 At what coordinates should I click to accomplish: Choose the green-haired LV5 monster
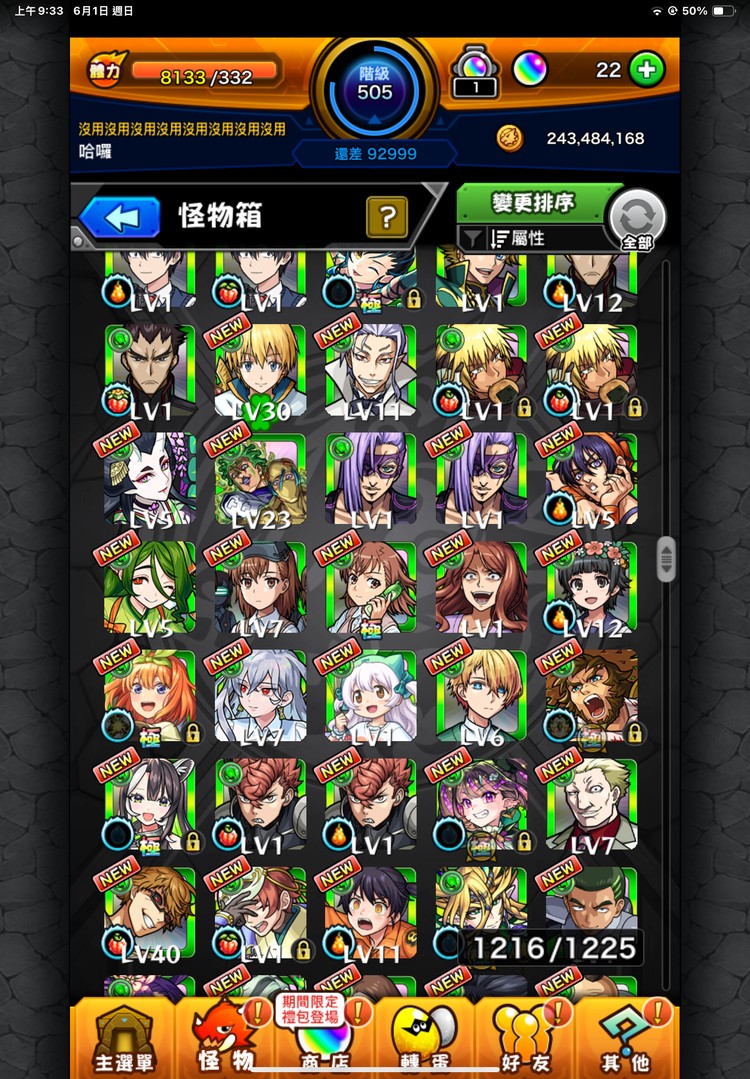tap(150, 588)
